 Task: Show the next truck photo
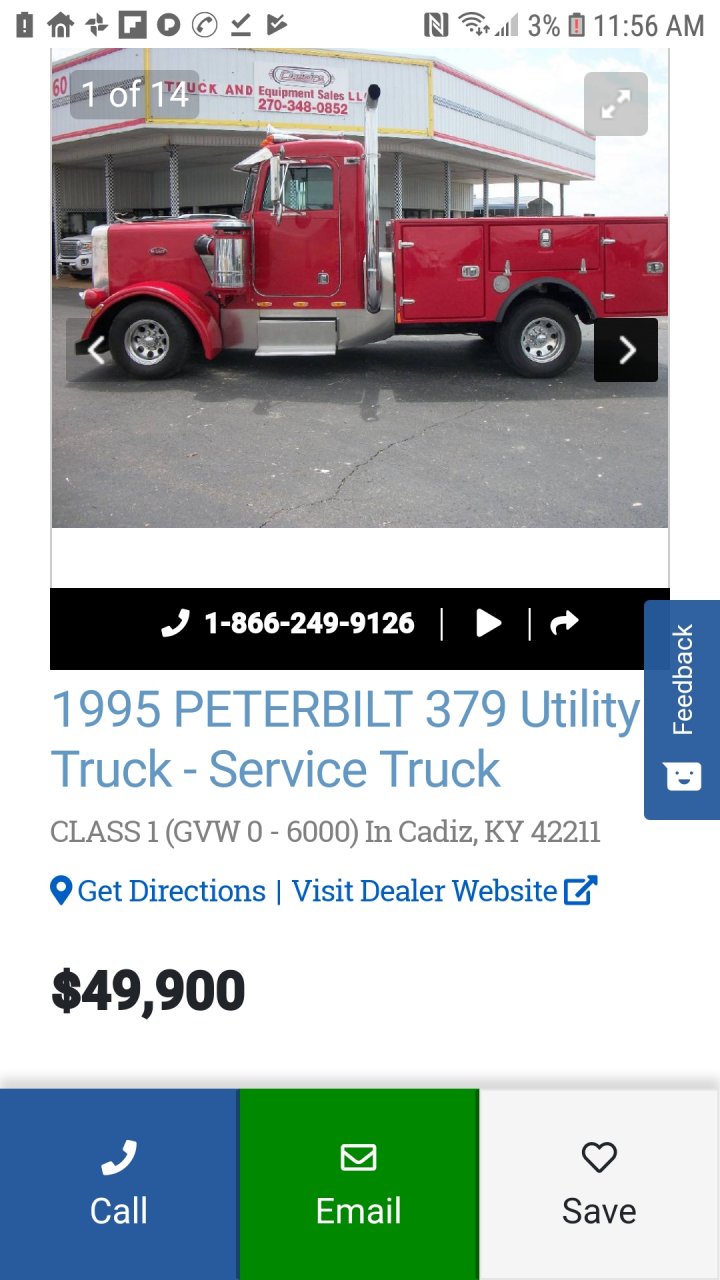coord(626,350)
